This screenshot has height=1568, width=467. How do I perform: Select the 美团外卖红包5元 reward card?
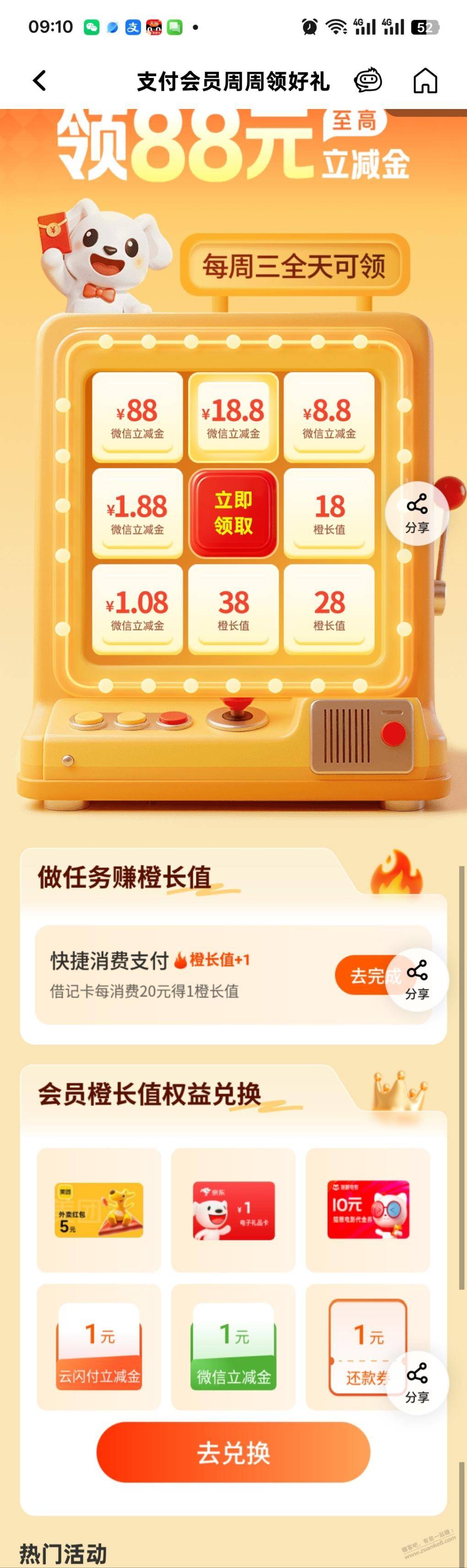point(99,1209)
